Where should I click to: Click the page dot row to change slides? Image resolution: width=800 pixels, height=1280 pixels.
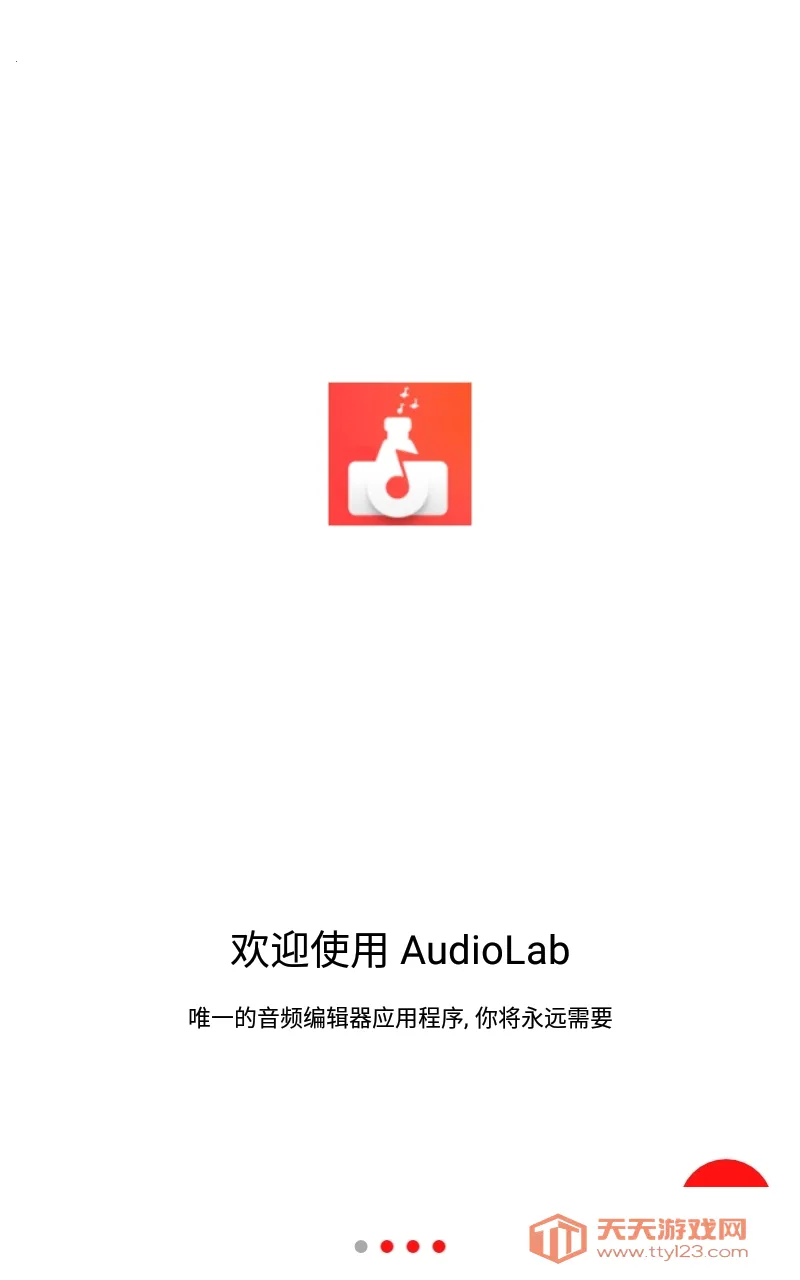tap(398, 1245)
